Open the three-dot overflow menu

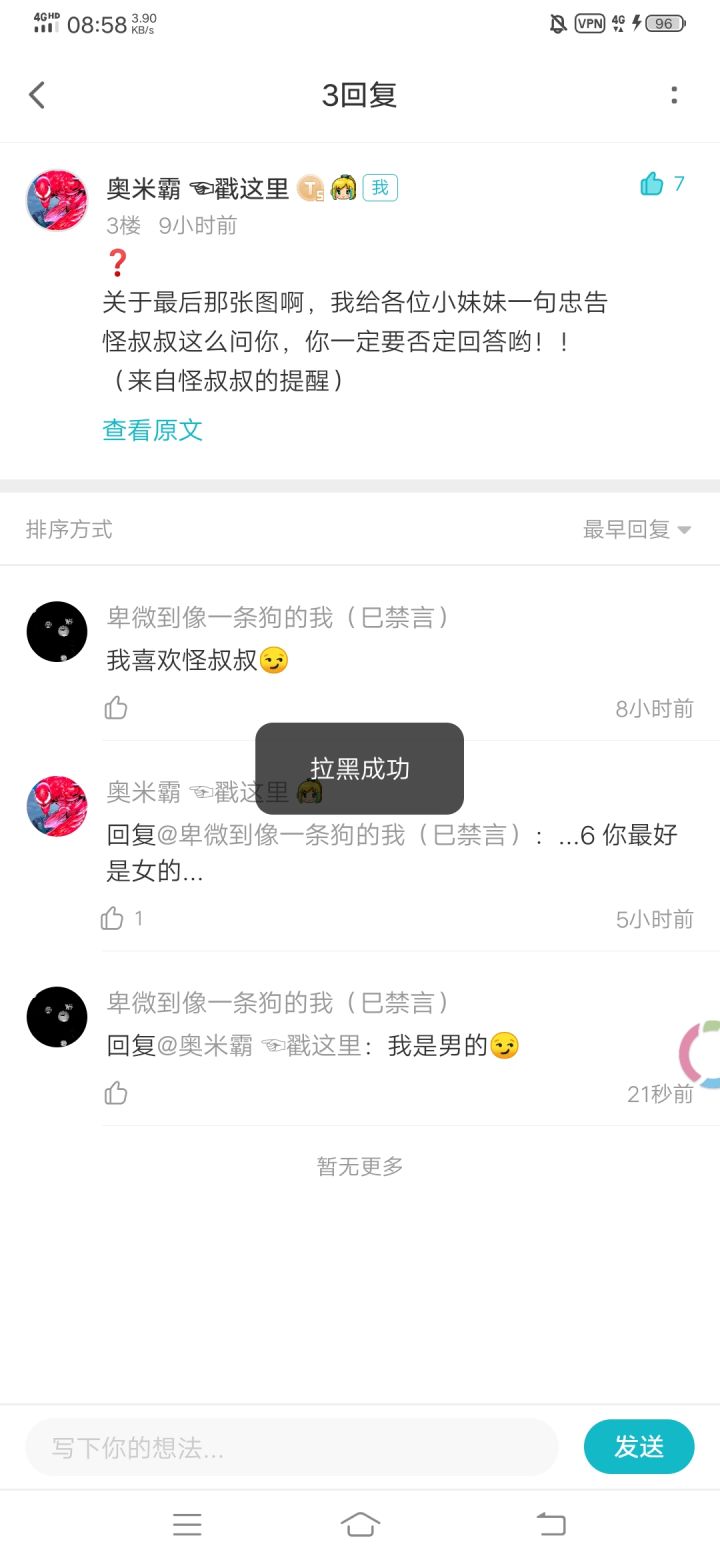click(675, 94)
